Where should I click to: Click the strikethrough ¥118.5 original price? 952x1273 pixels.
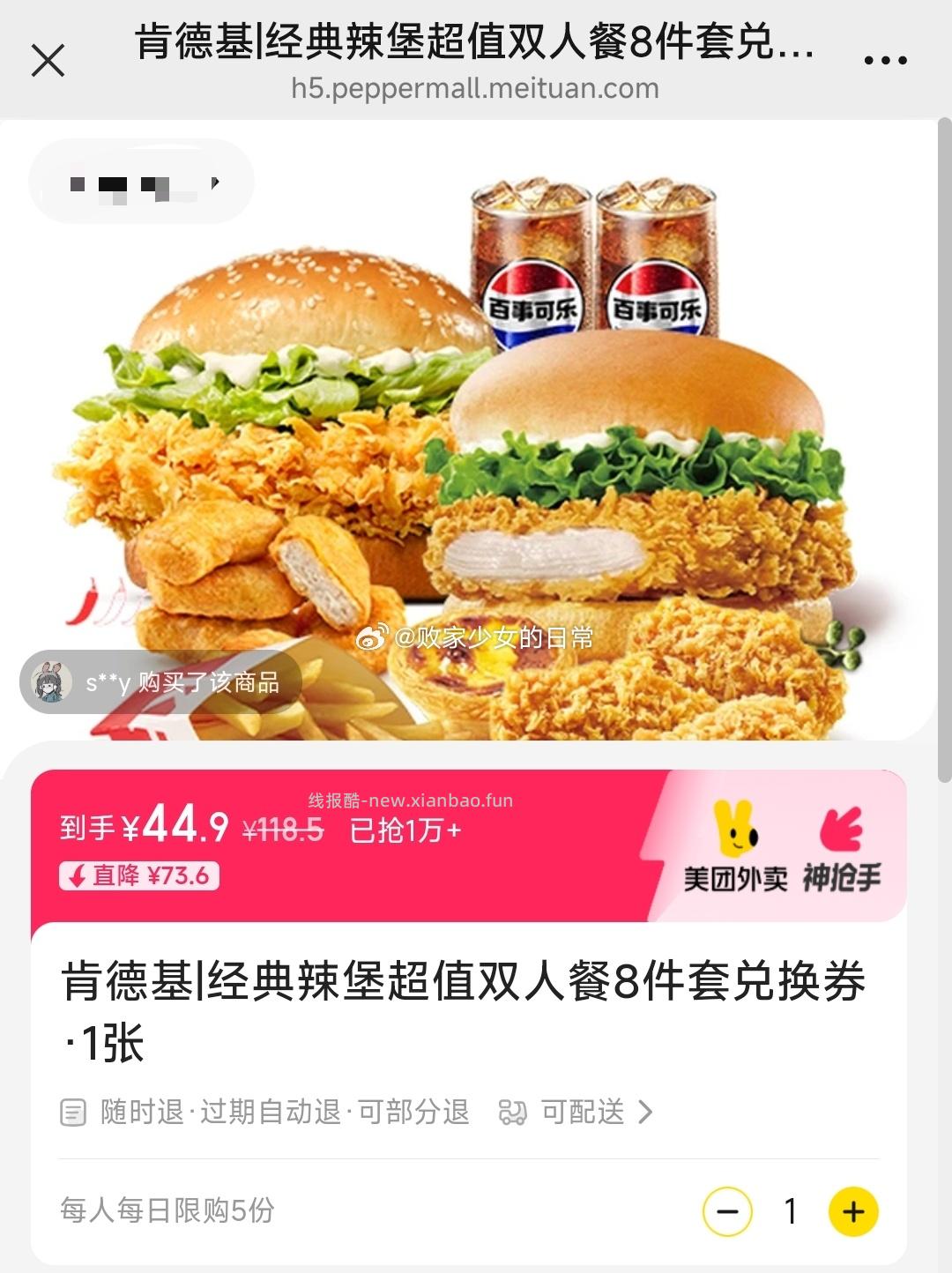tap(284, 829)
